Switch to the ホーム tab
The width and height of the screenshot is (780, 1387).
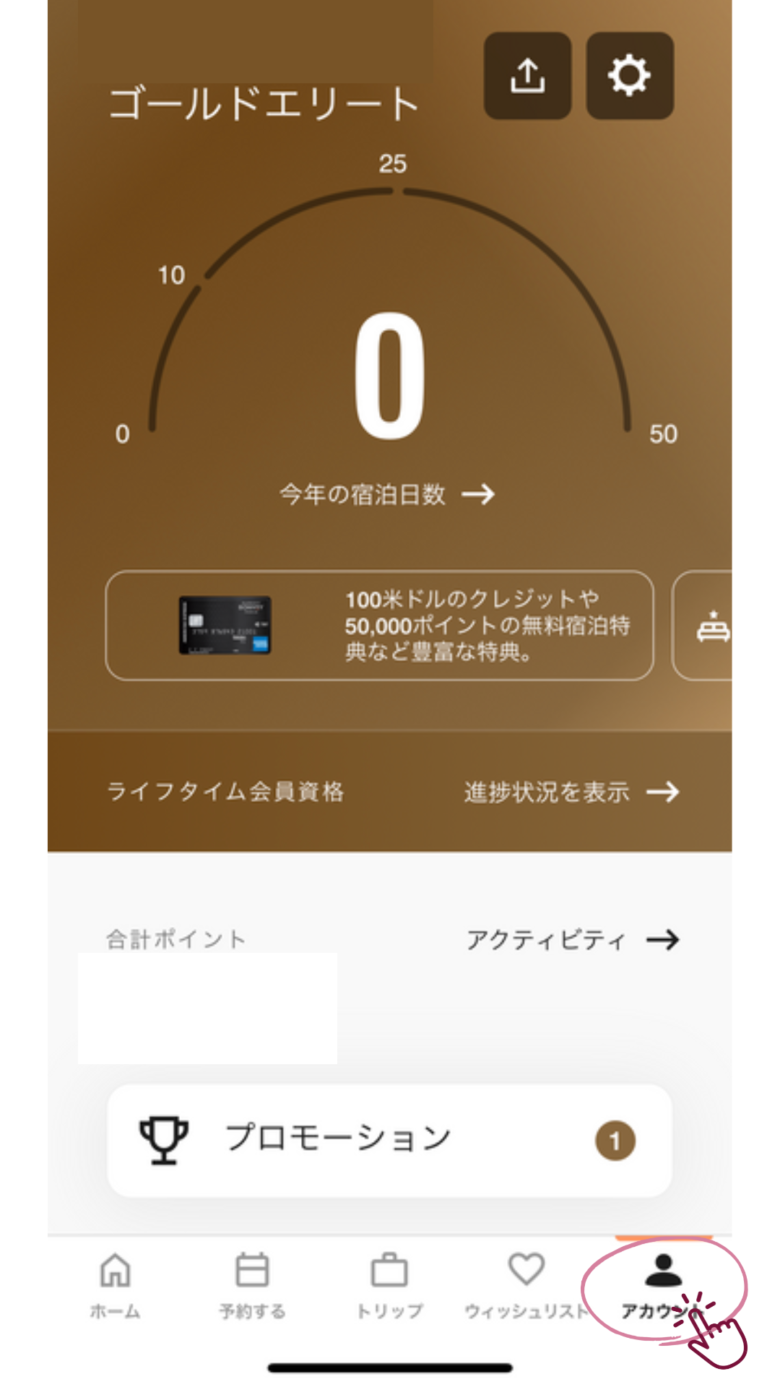[x=115, y=1286]
